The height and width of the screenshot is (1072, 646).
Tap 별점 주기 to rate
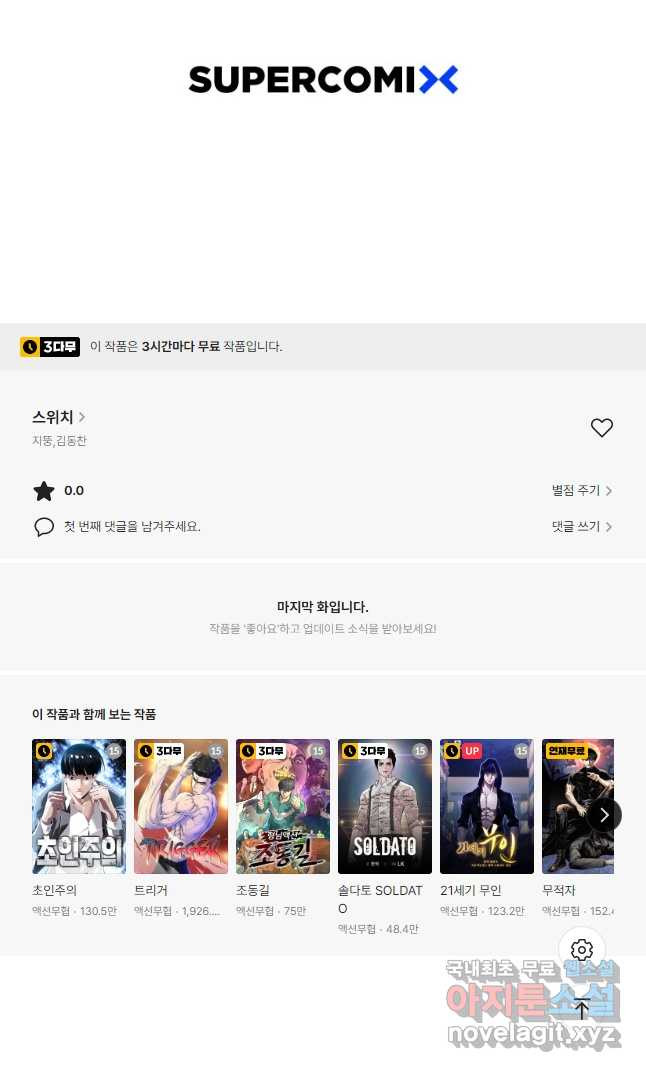pos(581,491)
